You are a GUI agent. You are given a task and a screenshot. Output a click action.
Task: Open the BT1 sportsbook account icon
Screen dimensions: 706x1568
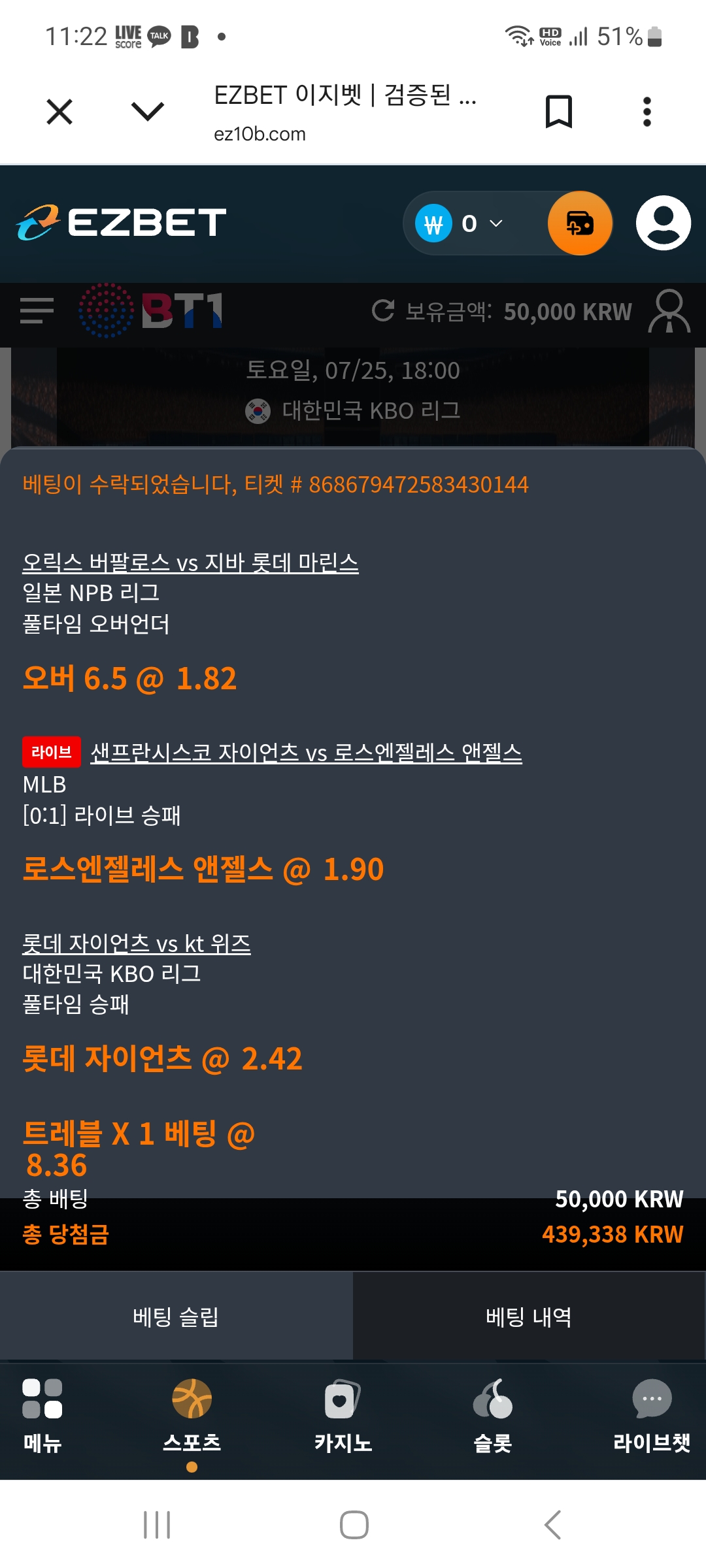(669, 311)
